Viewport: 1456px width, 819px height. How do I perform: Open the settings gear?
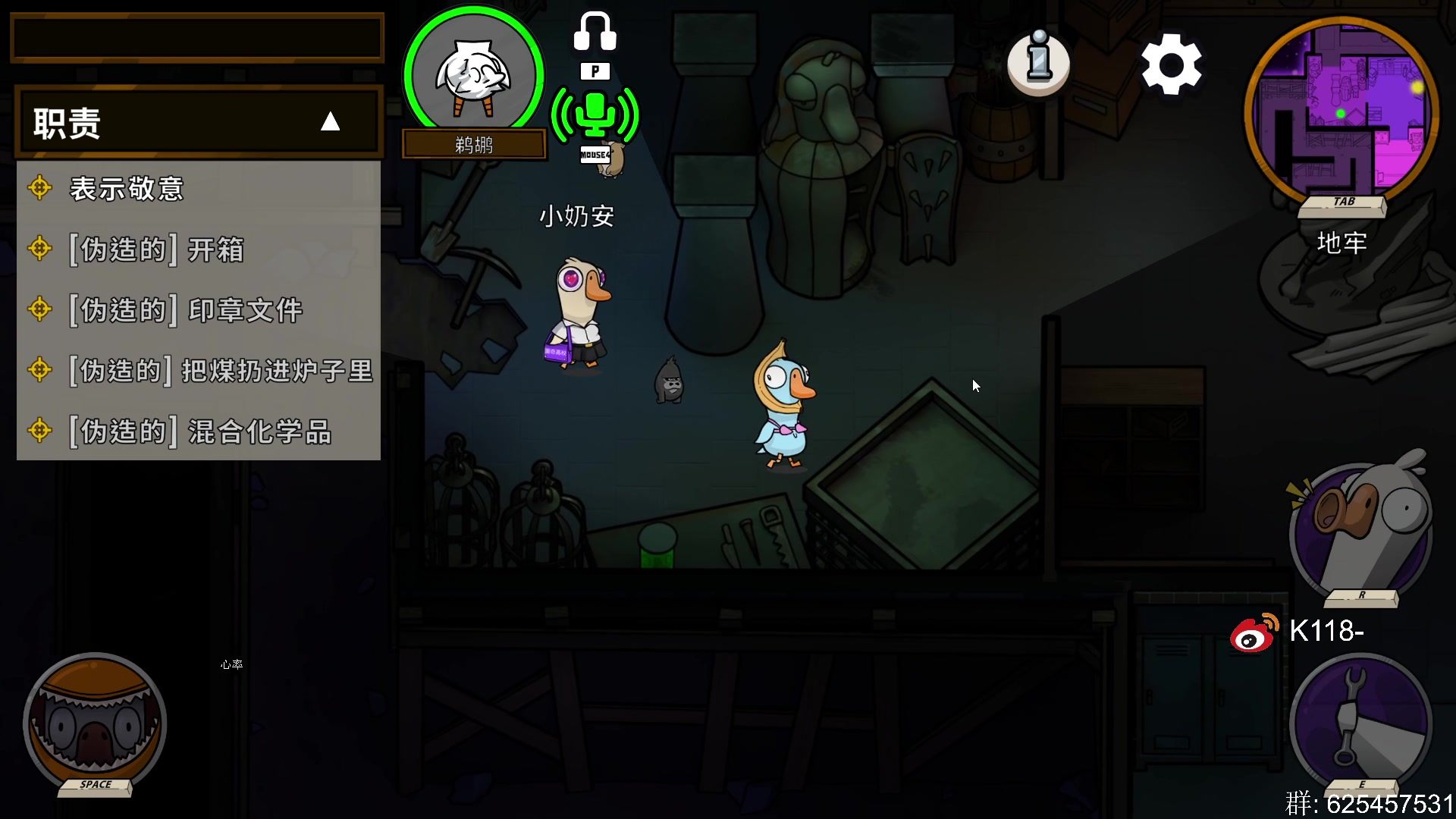(1171, 64)
